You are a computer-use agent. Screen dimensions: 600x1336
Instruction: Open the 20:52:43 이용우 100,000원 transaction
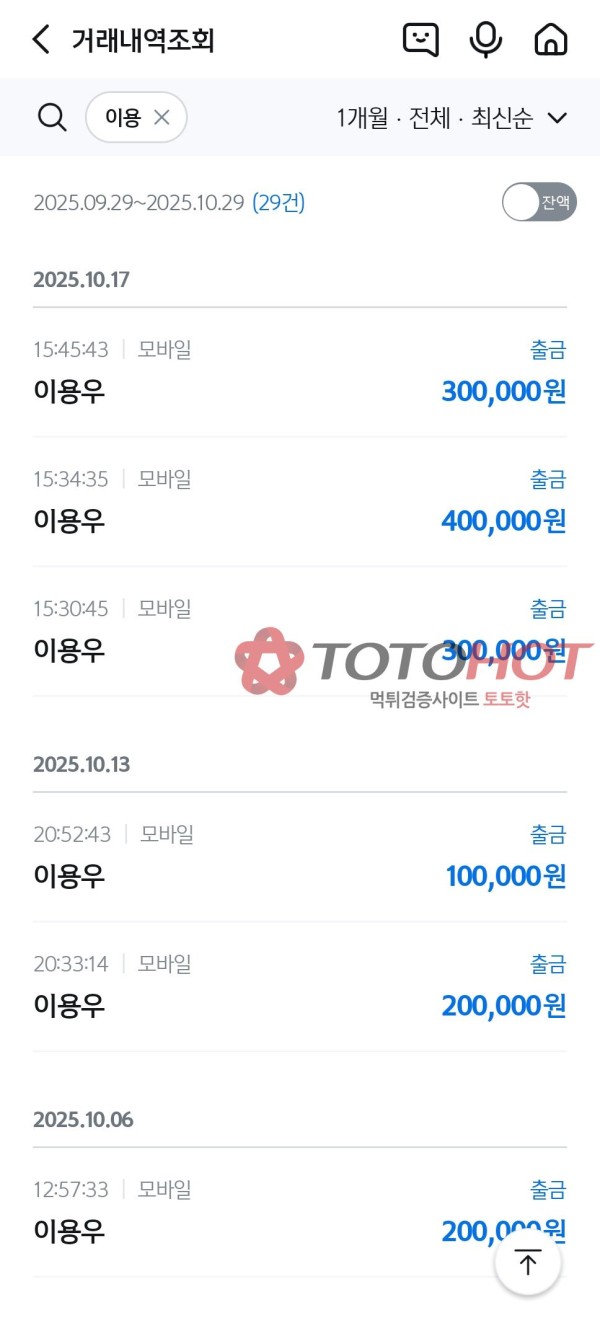300,857
